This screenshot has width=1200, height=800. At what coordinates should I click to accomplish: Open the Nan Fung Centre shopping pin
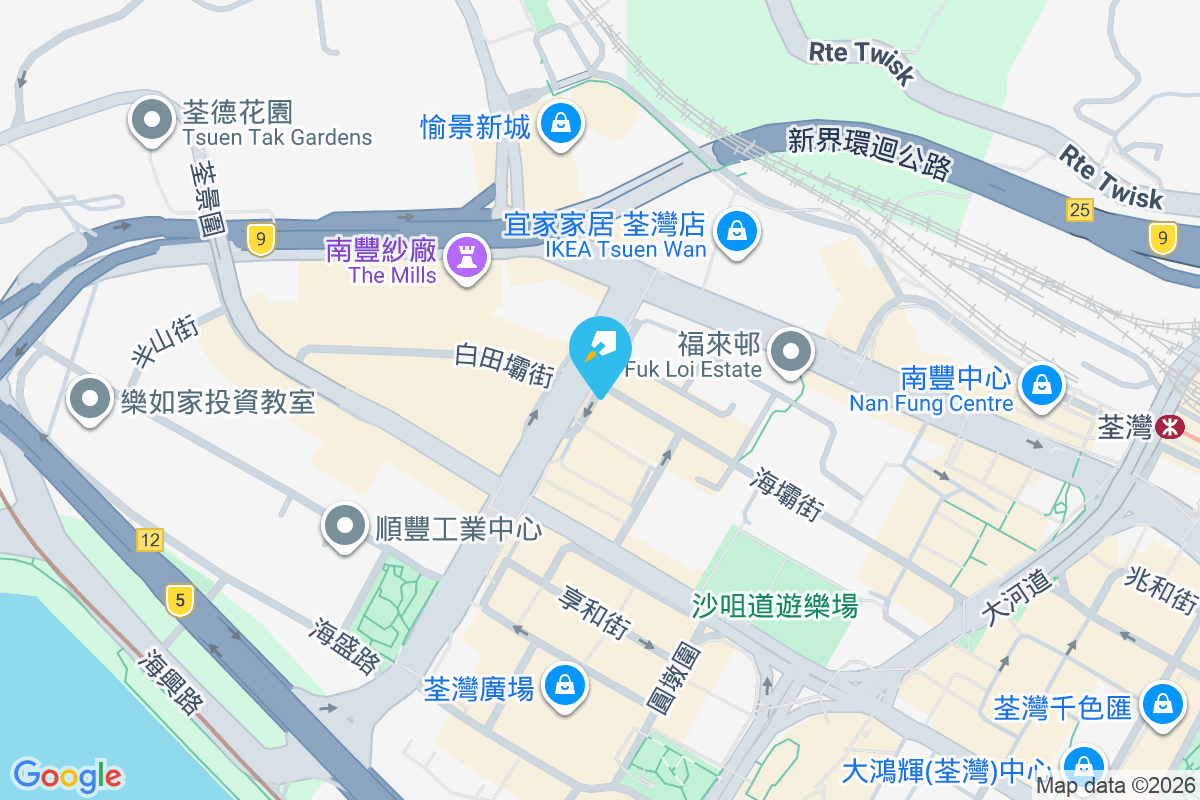coord(1041,383)
